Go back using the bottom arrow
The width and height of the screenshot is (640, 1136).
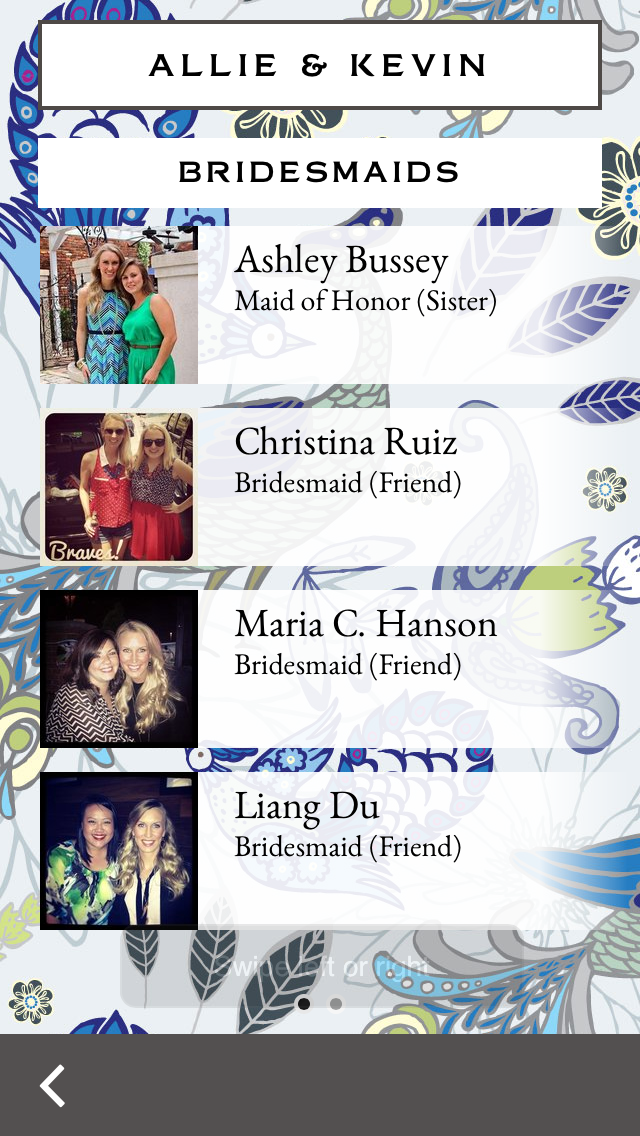click(52, 1085)
